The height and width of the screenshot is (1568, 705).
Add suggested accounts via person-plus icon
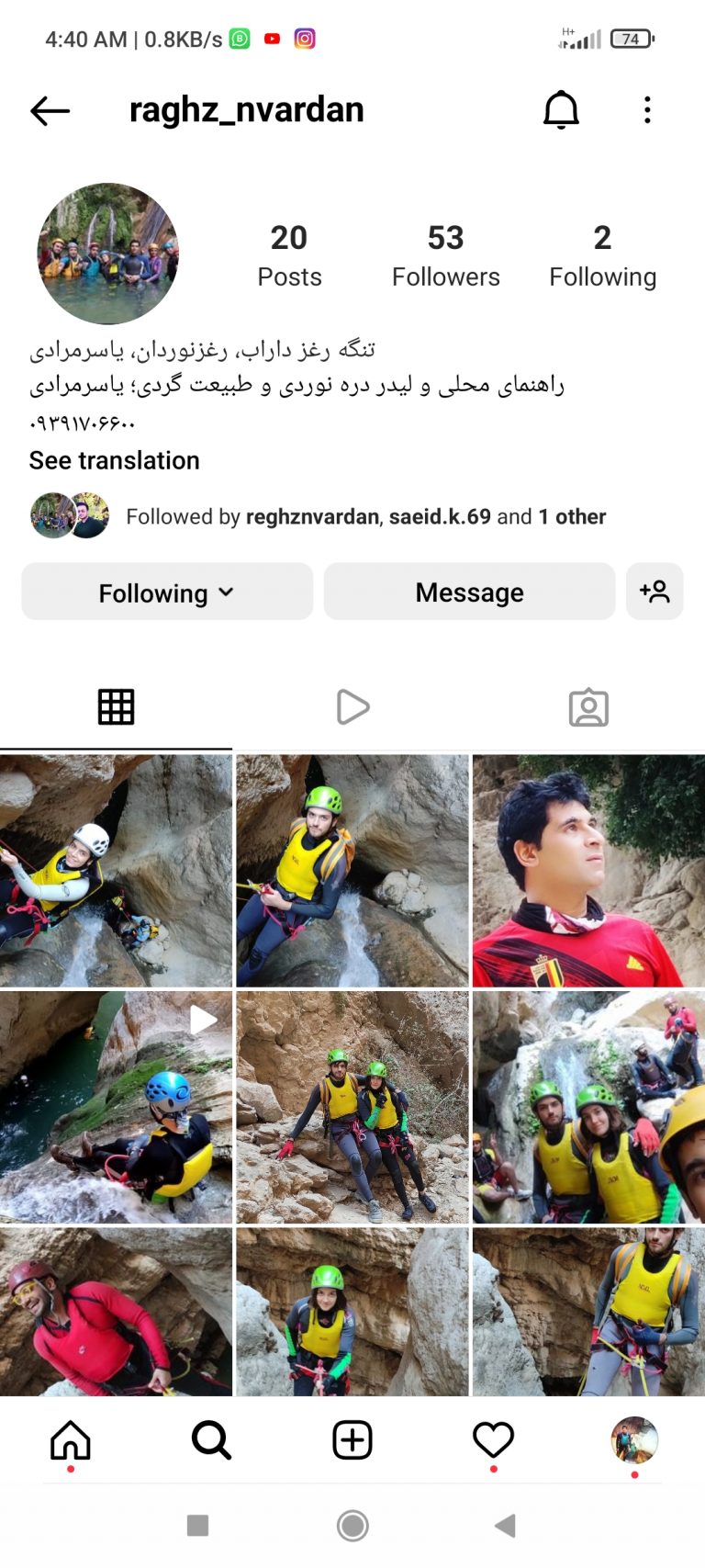coord(655,592)
